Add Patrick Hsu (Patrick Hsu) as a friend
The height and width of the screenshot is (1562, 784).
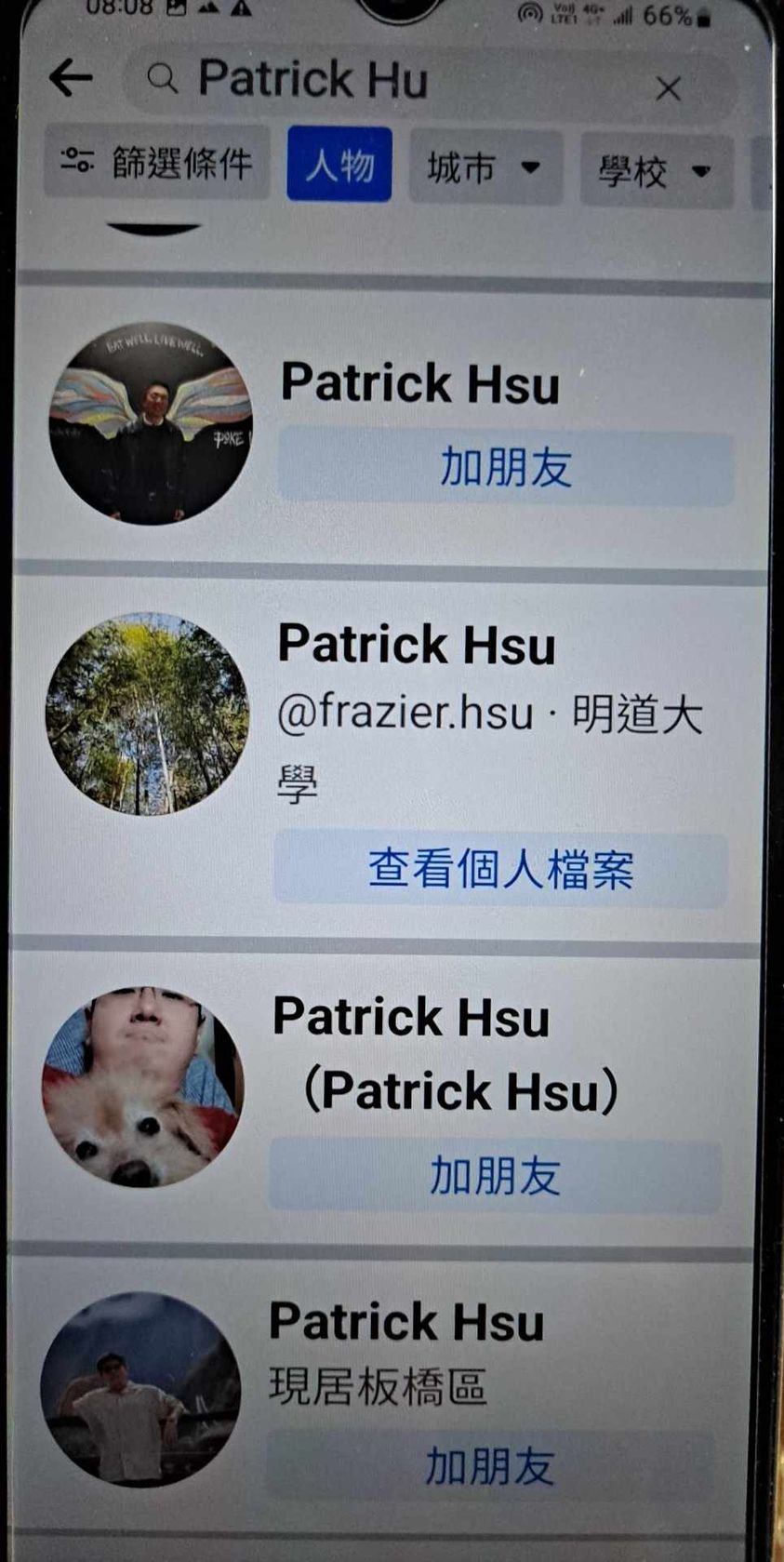point(495,1177)
